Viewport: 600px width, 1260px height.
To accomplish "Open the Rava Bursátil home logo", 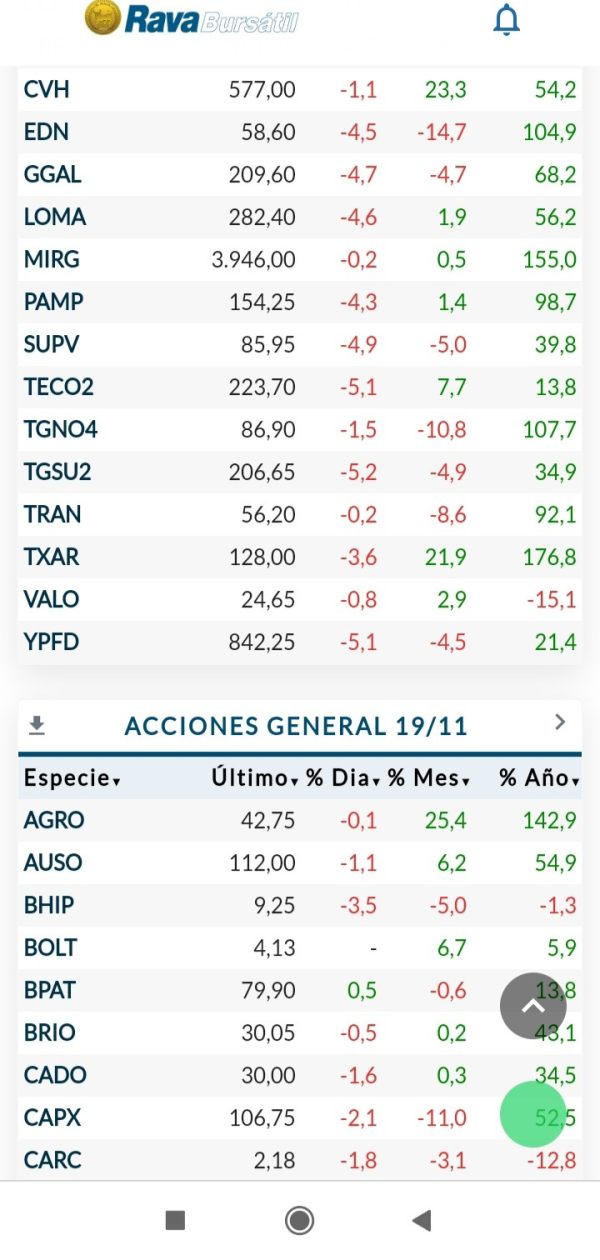I will click(x=192, y=19).
